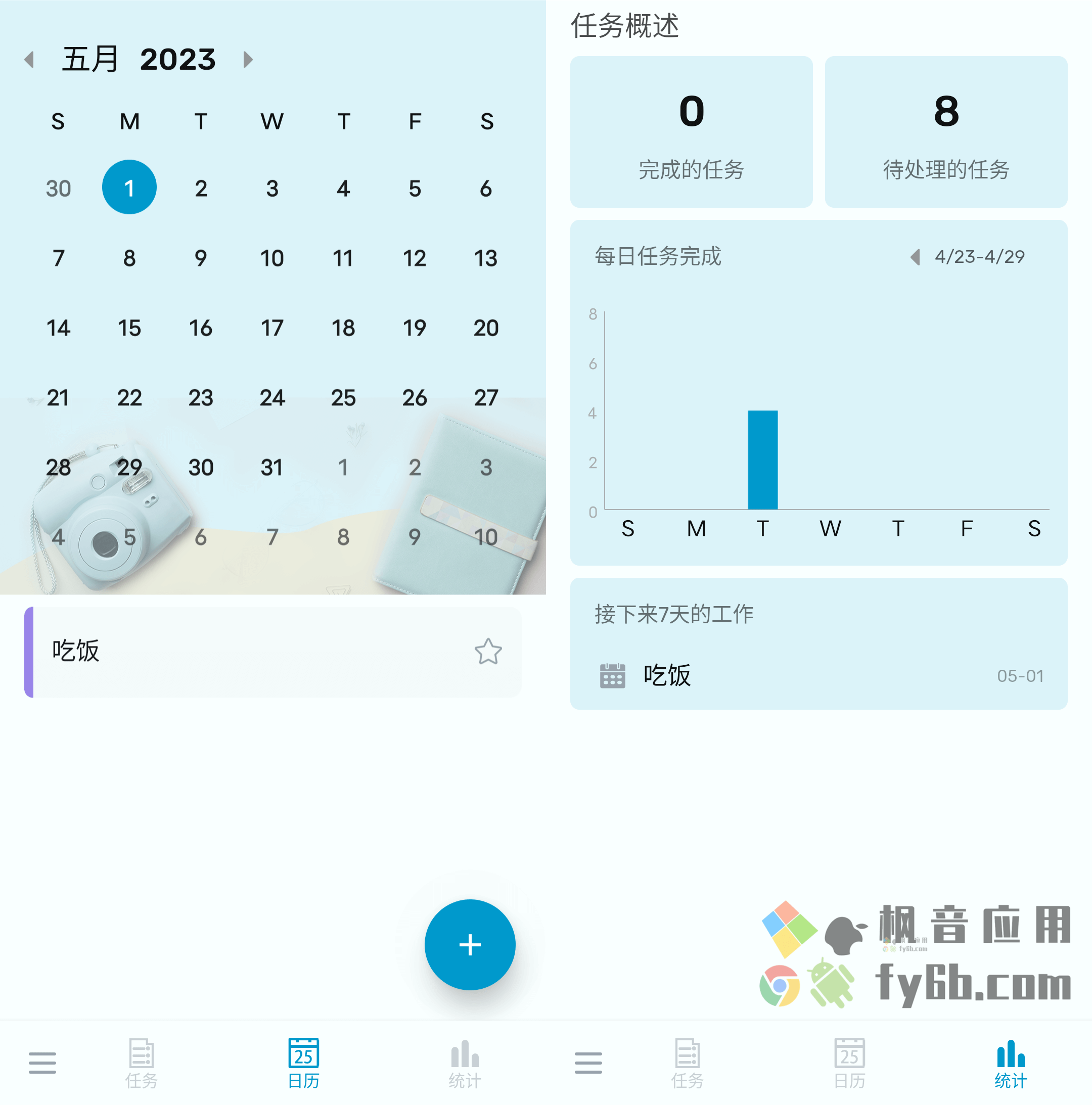Open 吃饭 dated 05-01 in the next 7 days list
The height and width of the screenshot is (1105, 1092).
pos(818,675)
